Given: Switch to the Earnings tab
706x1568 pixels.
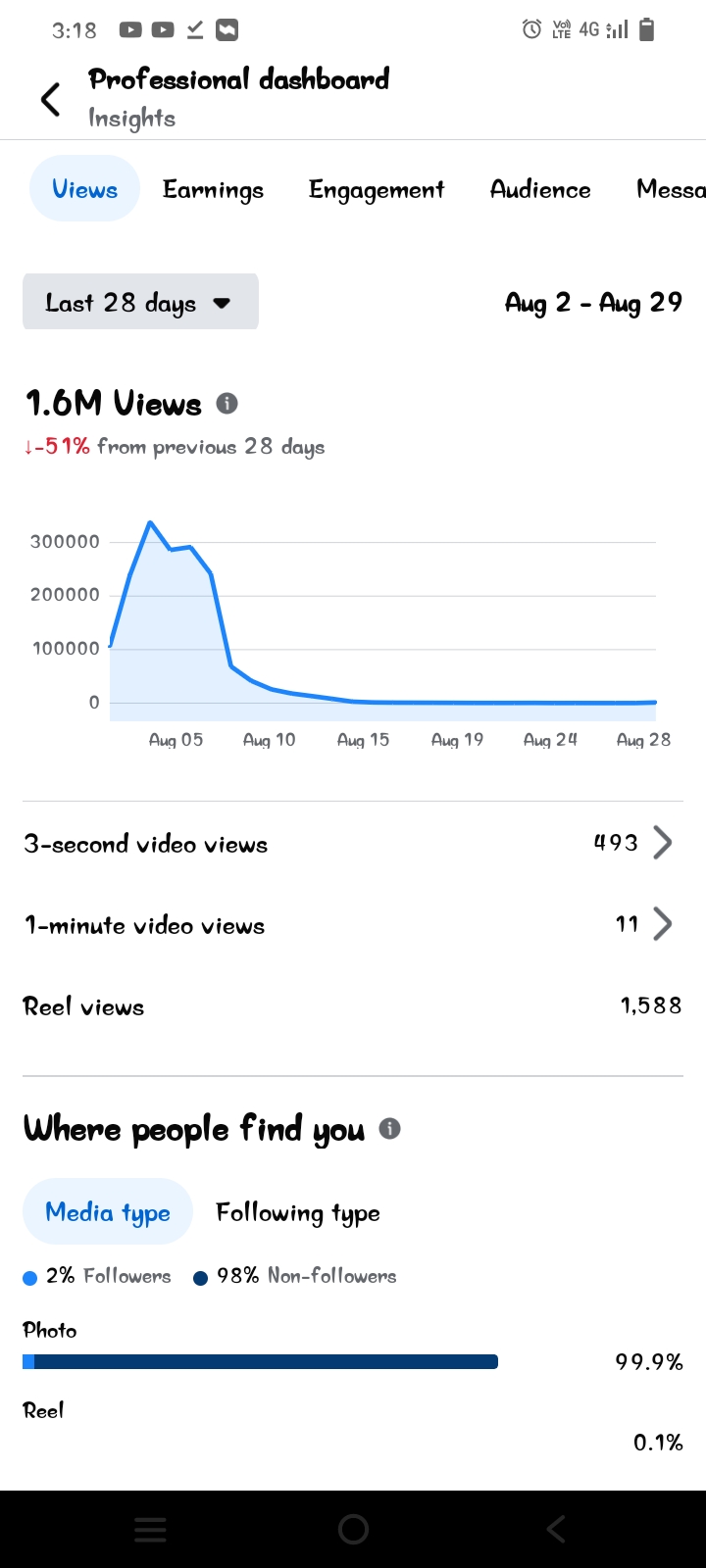Looking at the screenshot, I should point(213,189).
